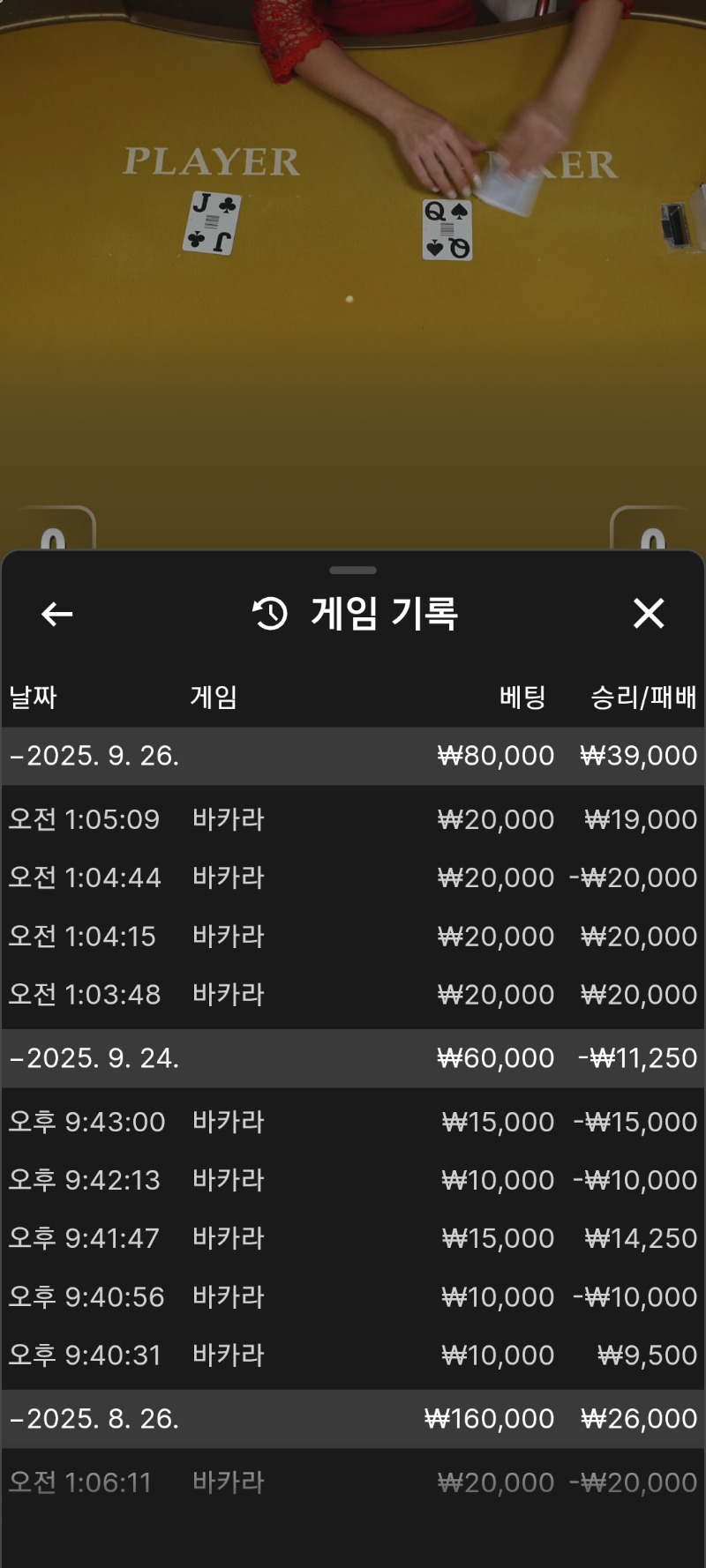Viewport: 706px width, 1568px height.
Task: Tap the sheet drag handle above 게임 기록
Action: click(353, 571)
